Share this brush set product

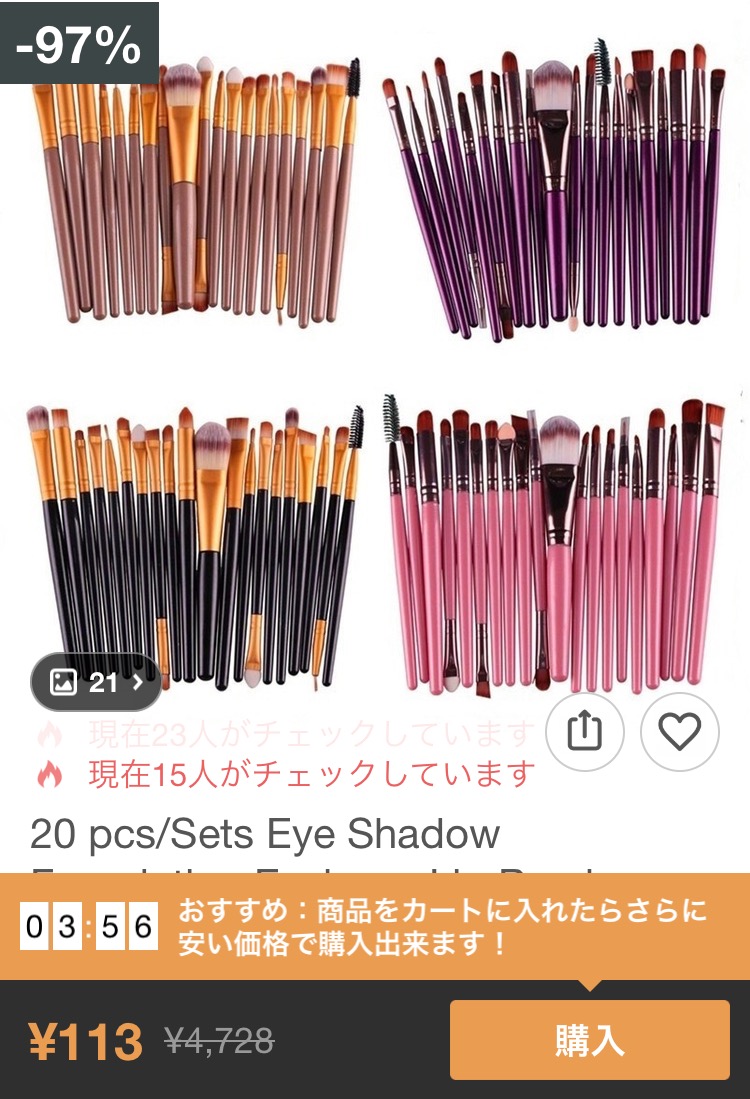pos(585,732)
